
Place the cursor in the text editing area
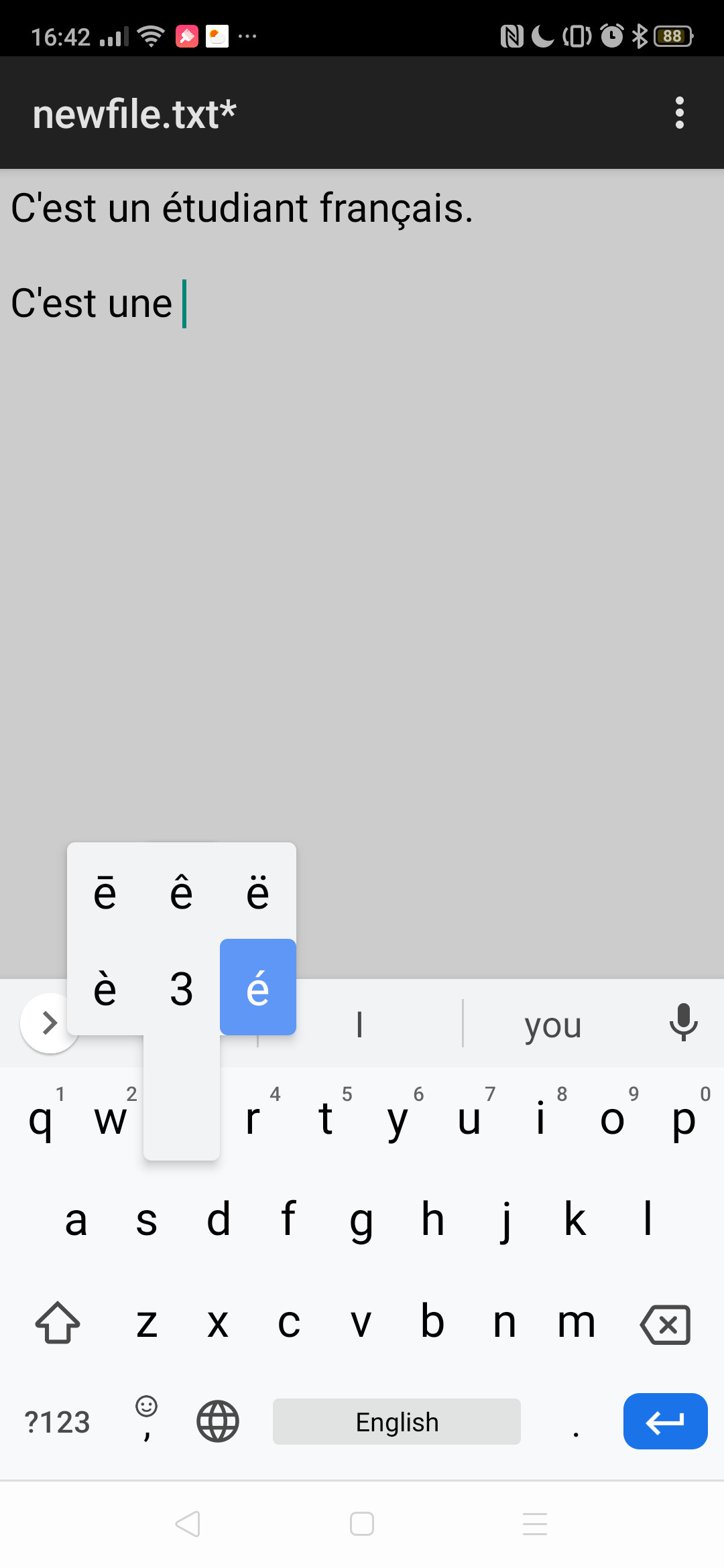(x=362, y=536)
